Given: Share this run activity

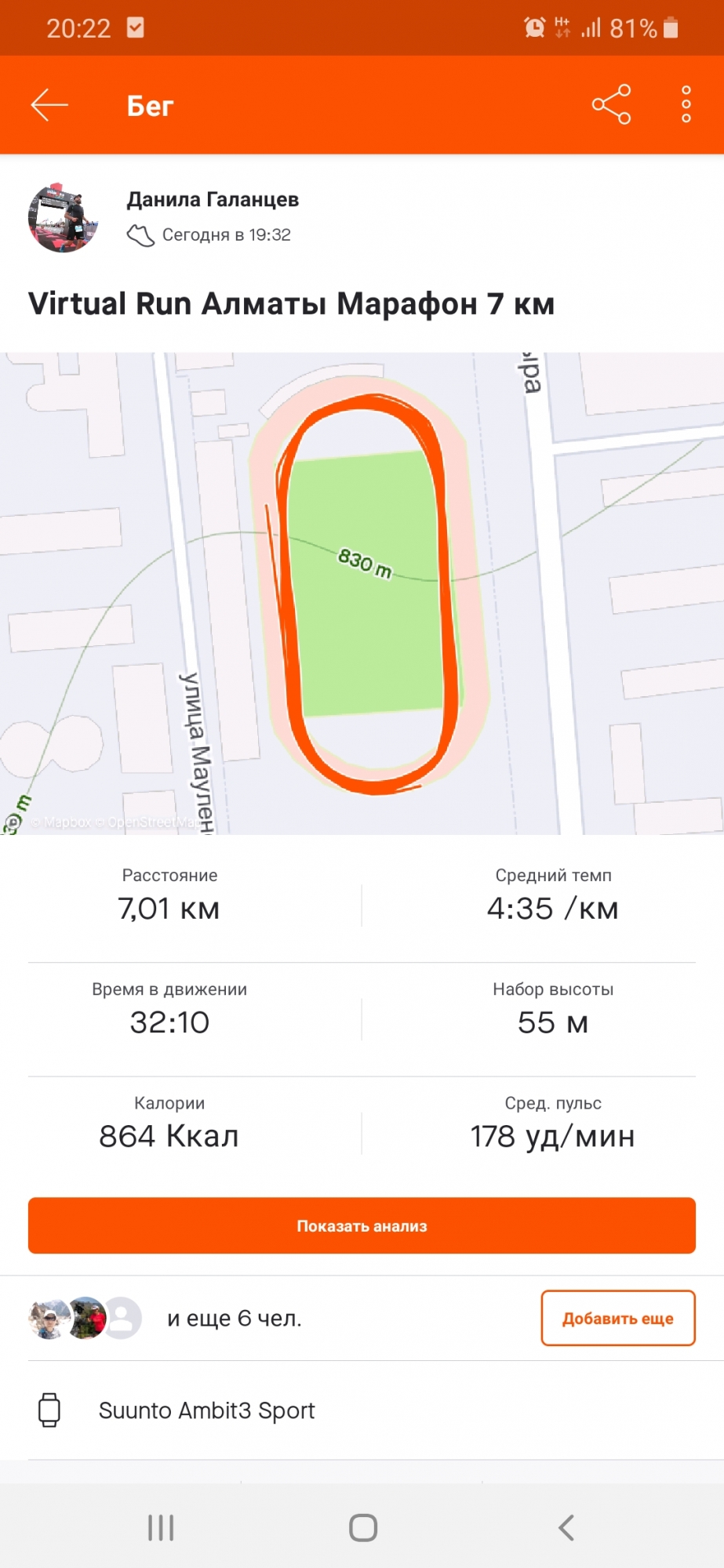Looking at the screenshot, I should click(611, 105).
